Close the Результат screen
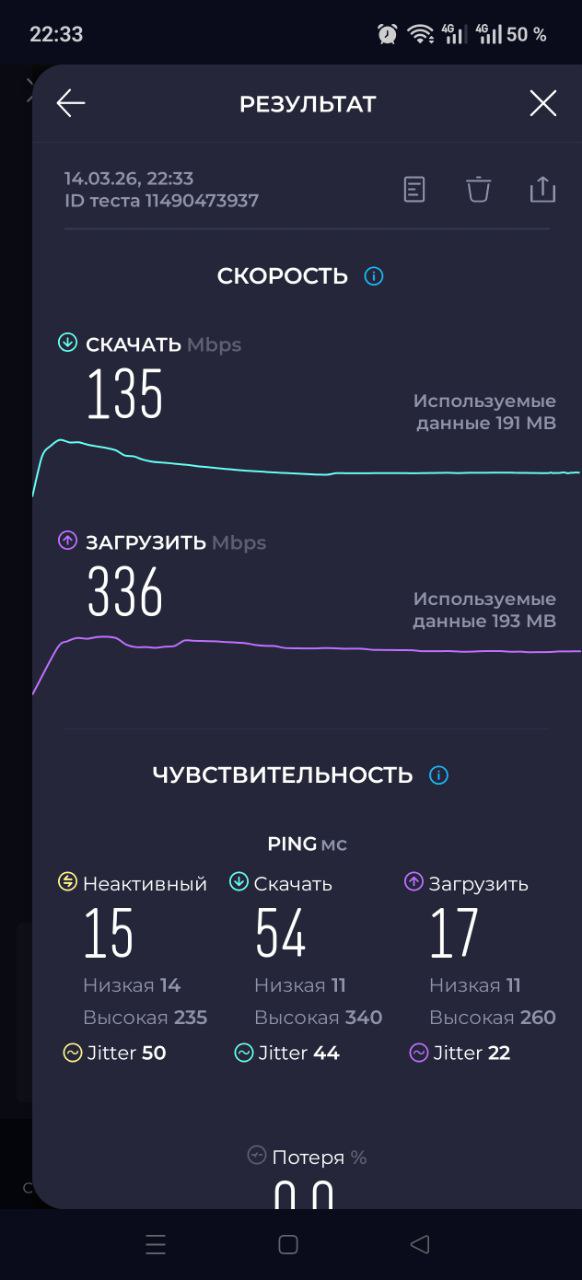582x1280 pixels. tap(543, 103)
